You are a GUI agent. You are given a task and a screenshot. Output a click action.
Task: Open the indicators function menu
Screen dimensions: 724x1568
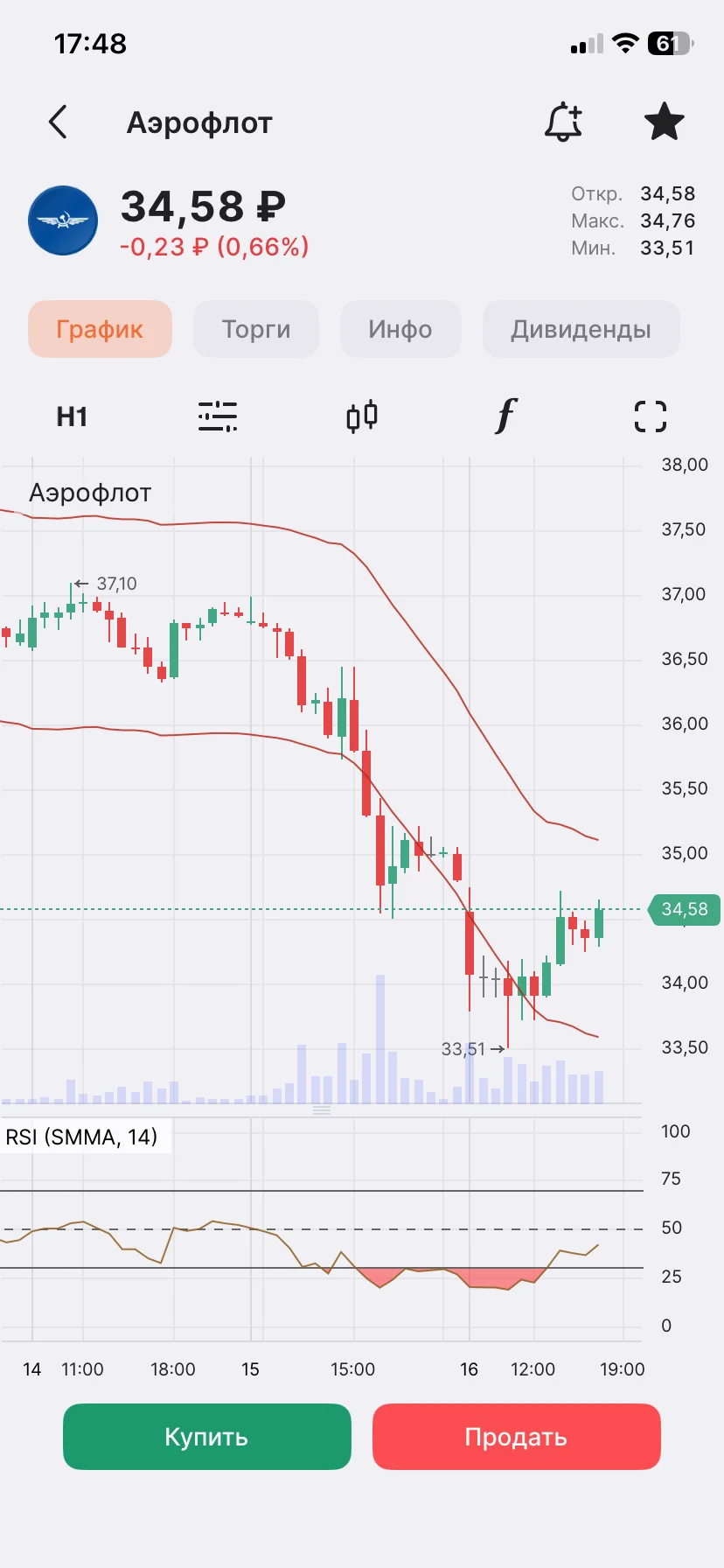tap(506, 416)
